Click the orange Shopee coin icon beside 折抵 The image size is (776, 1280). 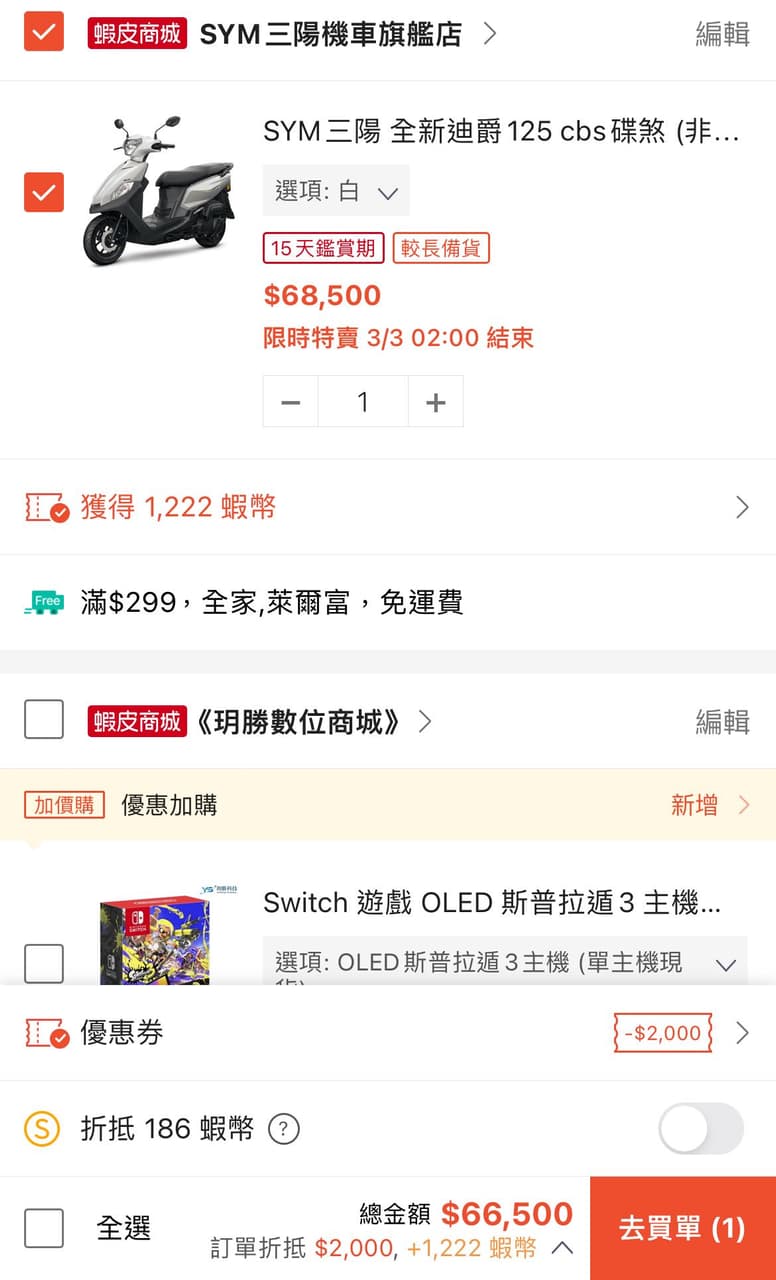[x=42, y=1128]
